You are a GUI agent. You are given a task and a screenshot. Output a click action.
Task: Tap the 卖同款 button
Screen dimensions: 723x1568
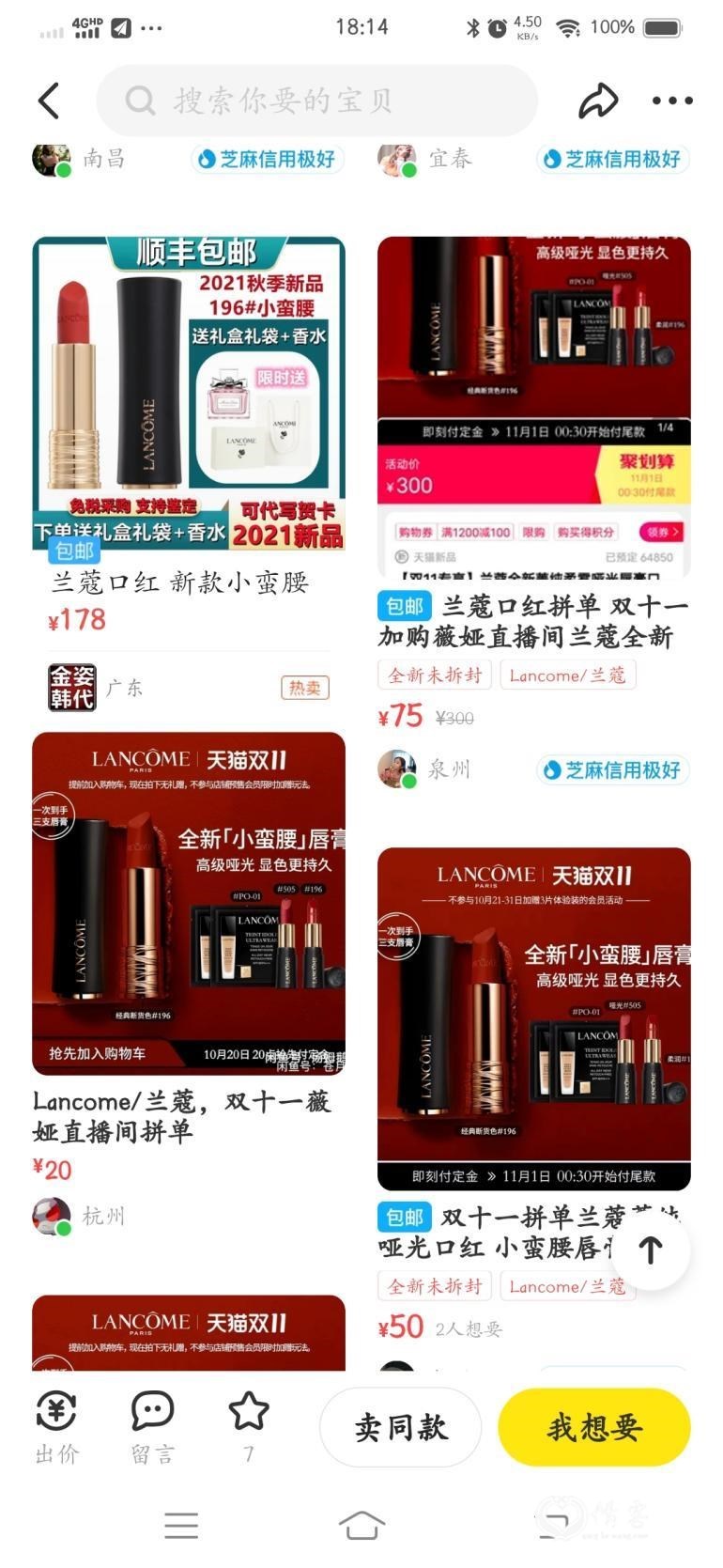coord(401,1427)
